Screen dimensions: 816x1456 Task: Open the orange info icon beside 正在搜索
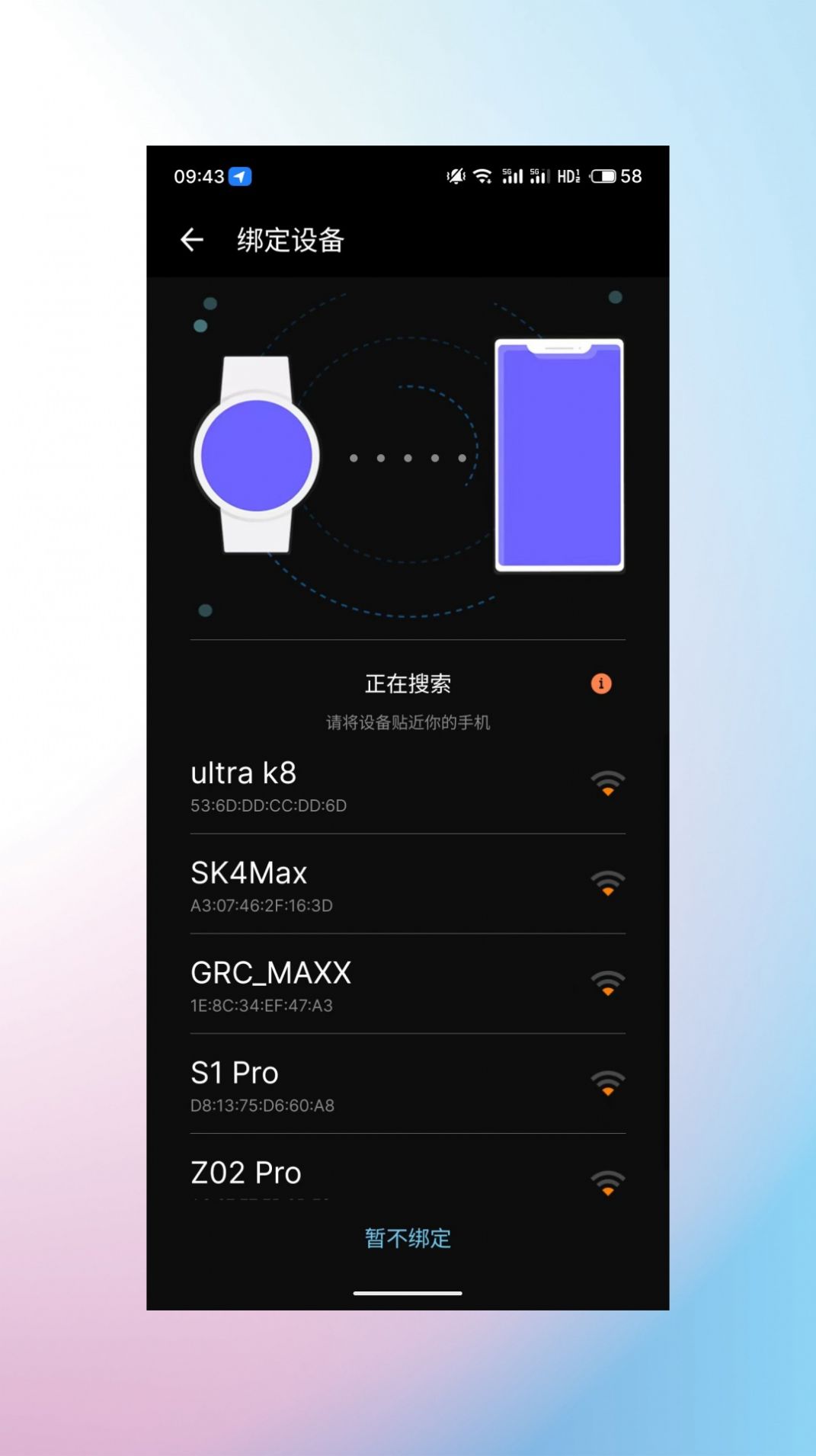pyautogui.click(x=601, y=683)
